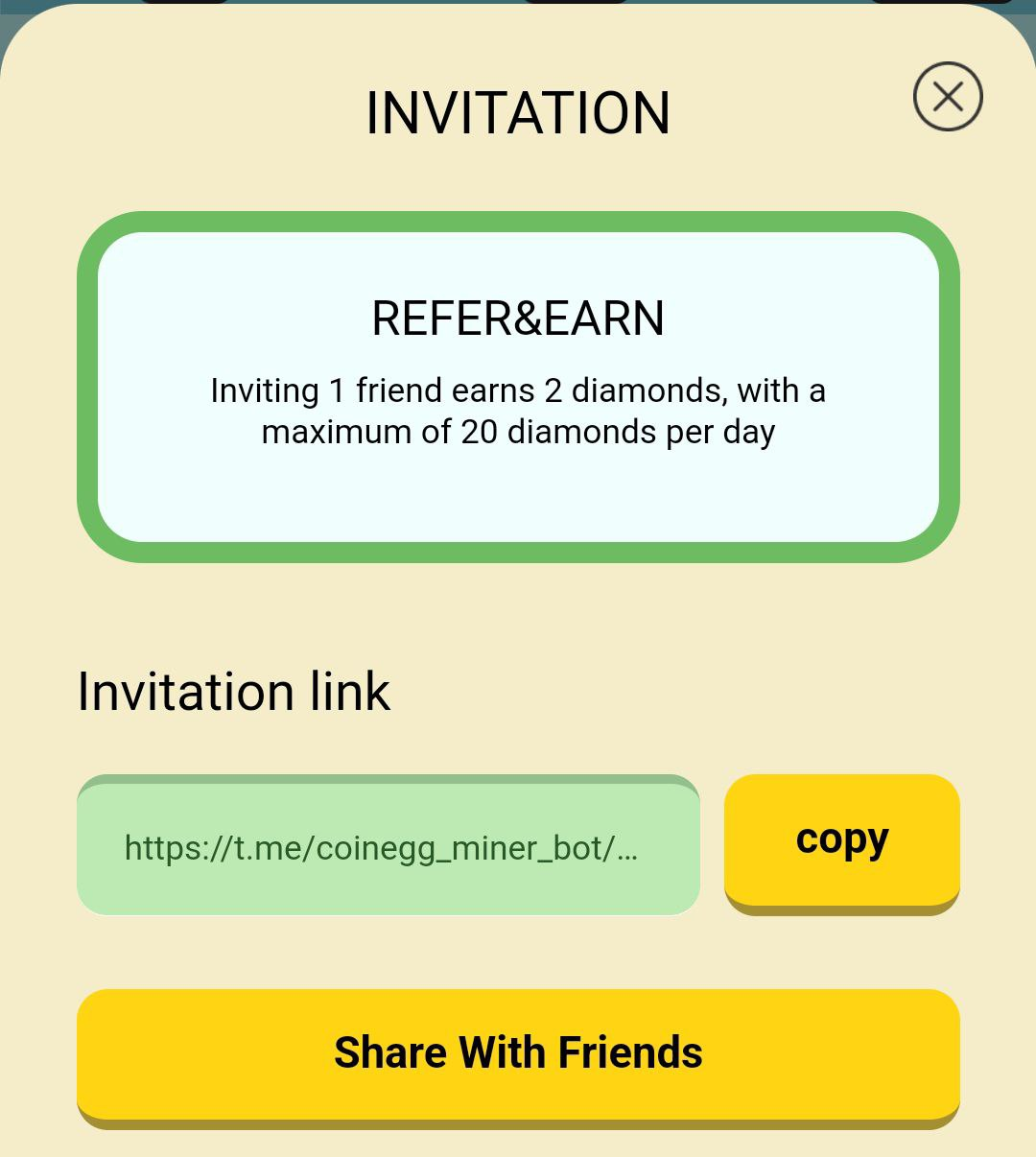
Task: Select the invitation link field
Action: pos(388,847)
